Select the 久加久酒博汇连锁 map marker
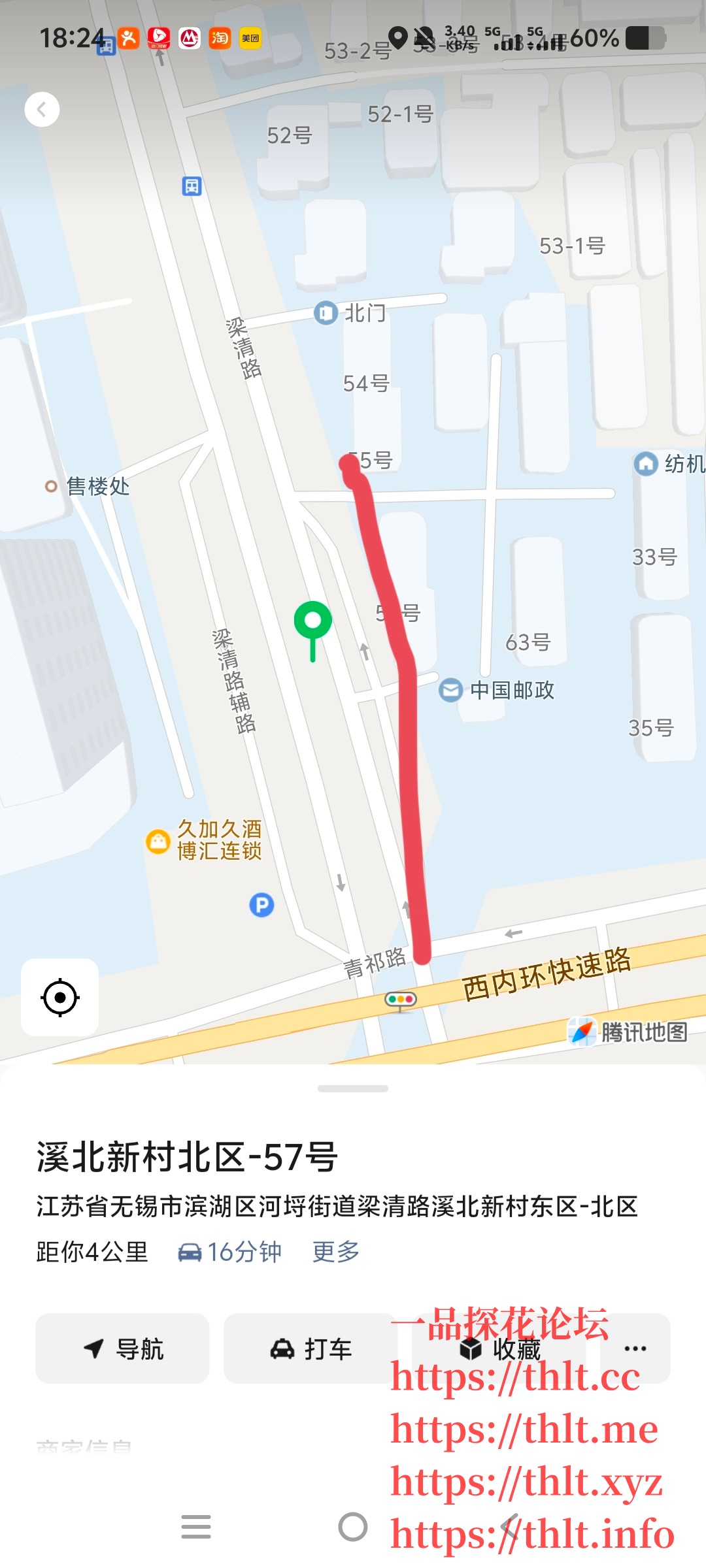The image size is (706, 1568). click(x=158, y=841)
